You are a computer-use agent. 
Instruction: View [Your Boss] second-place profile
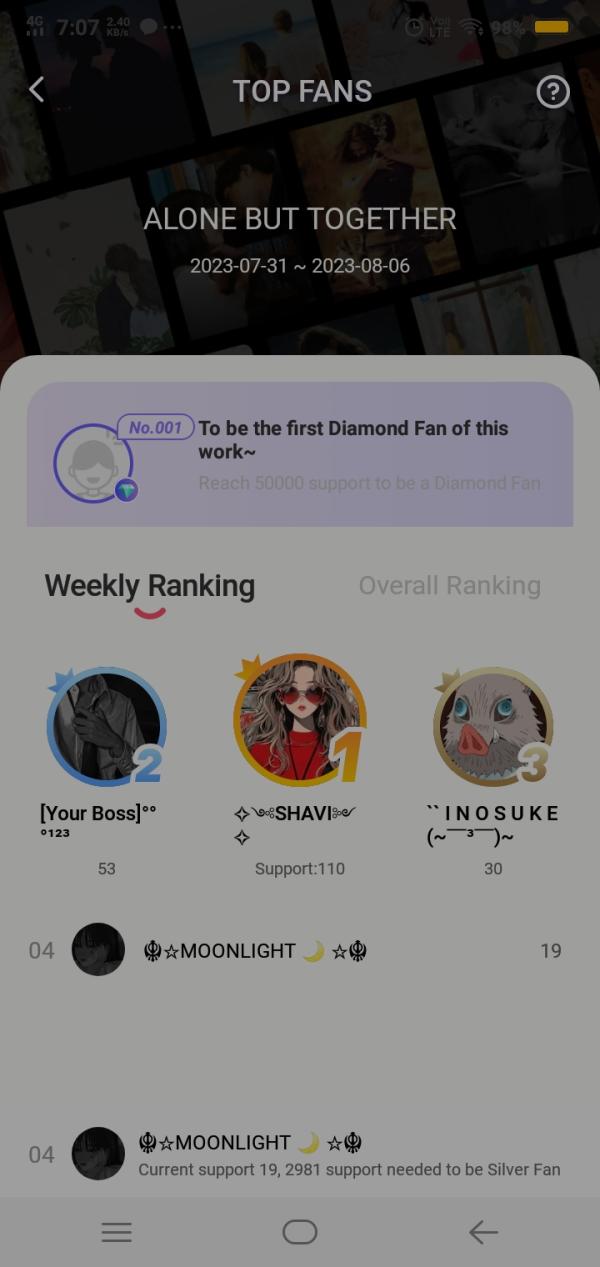[x=106, y=727]
